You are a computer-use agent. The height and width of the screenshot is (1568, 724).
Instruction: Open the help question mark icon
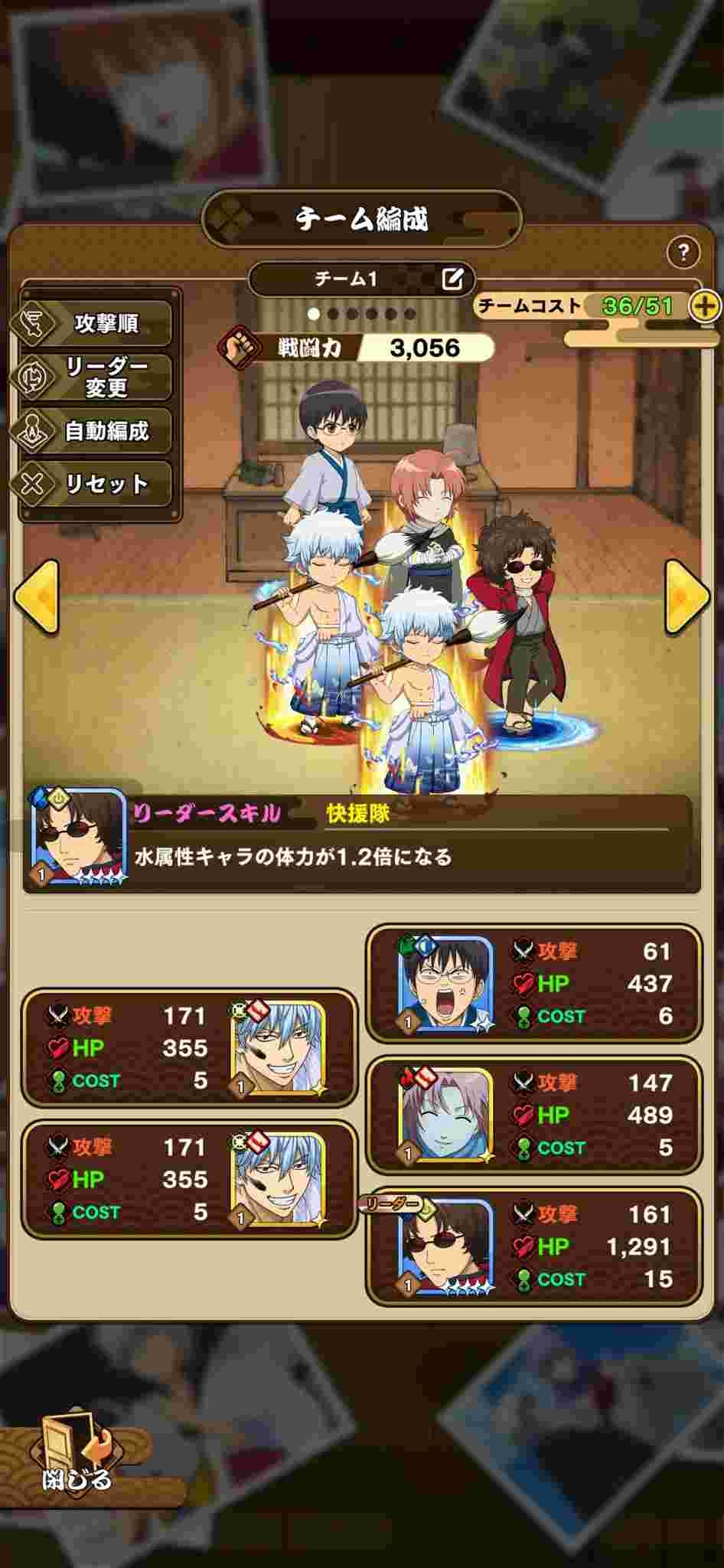coord(683,252)
